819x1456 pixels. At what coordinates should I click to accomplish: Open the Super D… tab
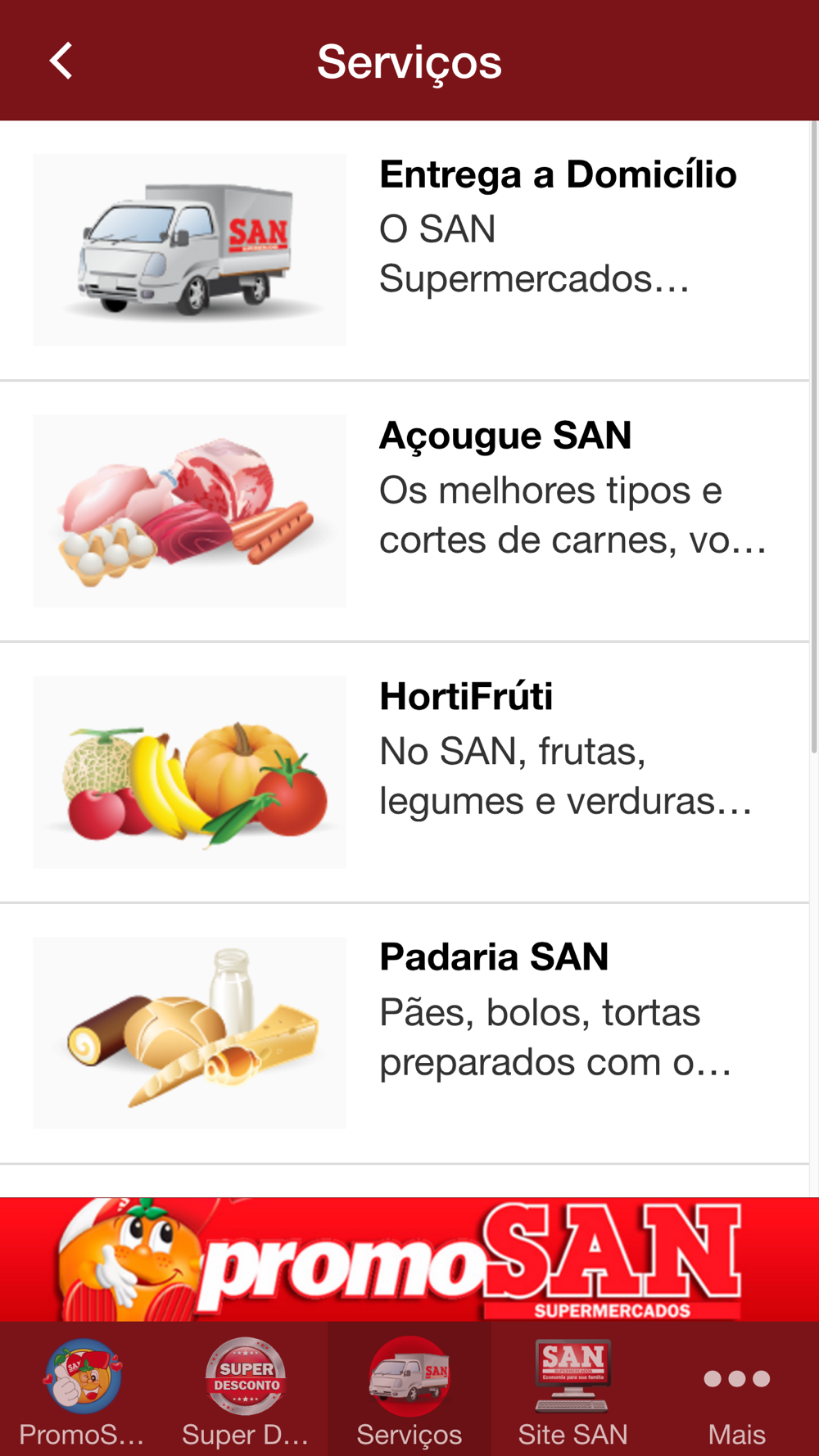click(x=246, y=1390)
